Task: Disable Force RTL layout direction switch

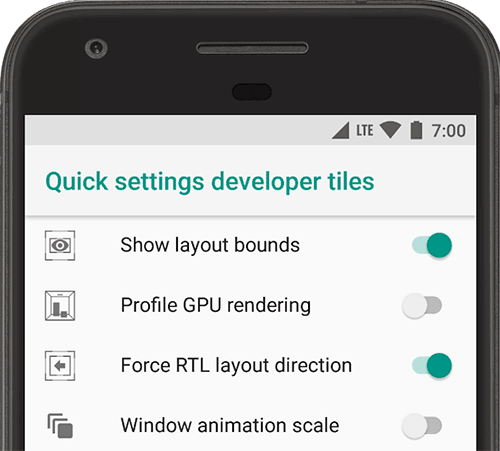Action: pos(432,366)
